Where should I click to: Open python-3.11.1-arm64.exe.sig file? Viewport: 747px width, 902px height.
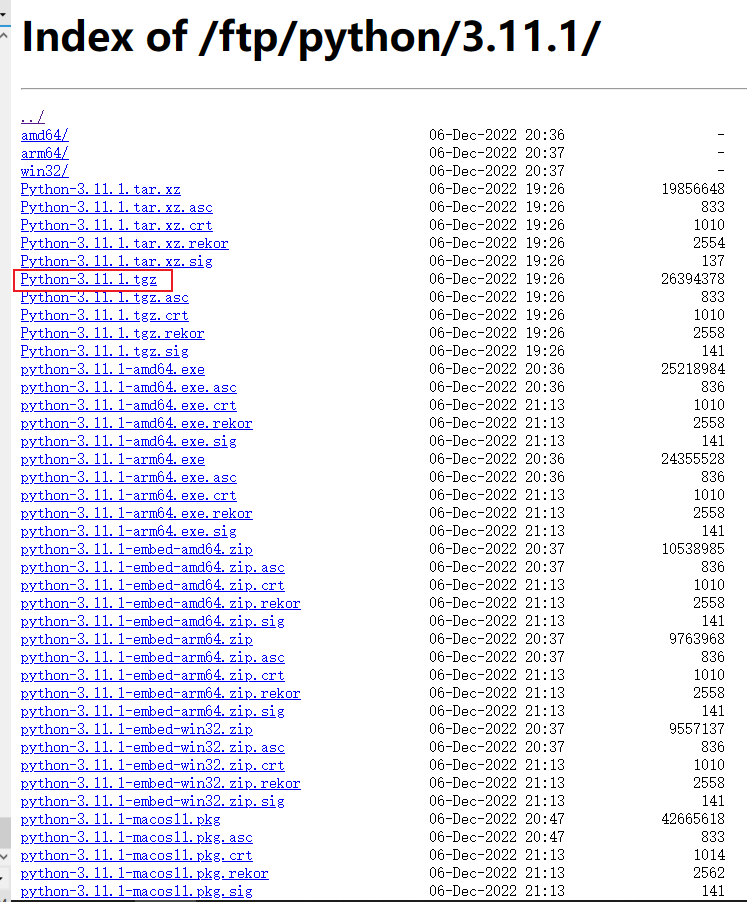click(128, 531)
